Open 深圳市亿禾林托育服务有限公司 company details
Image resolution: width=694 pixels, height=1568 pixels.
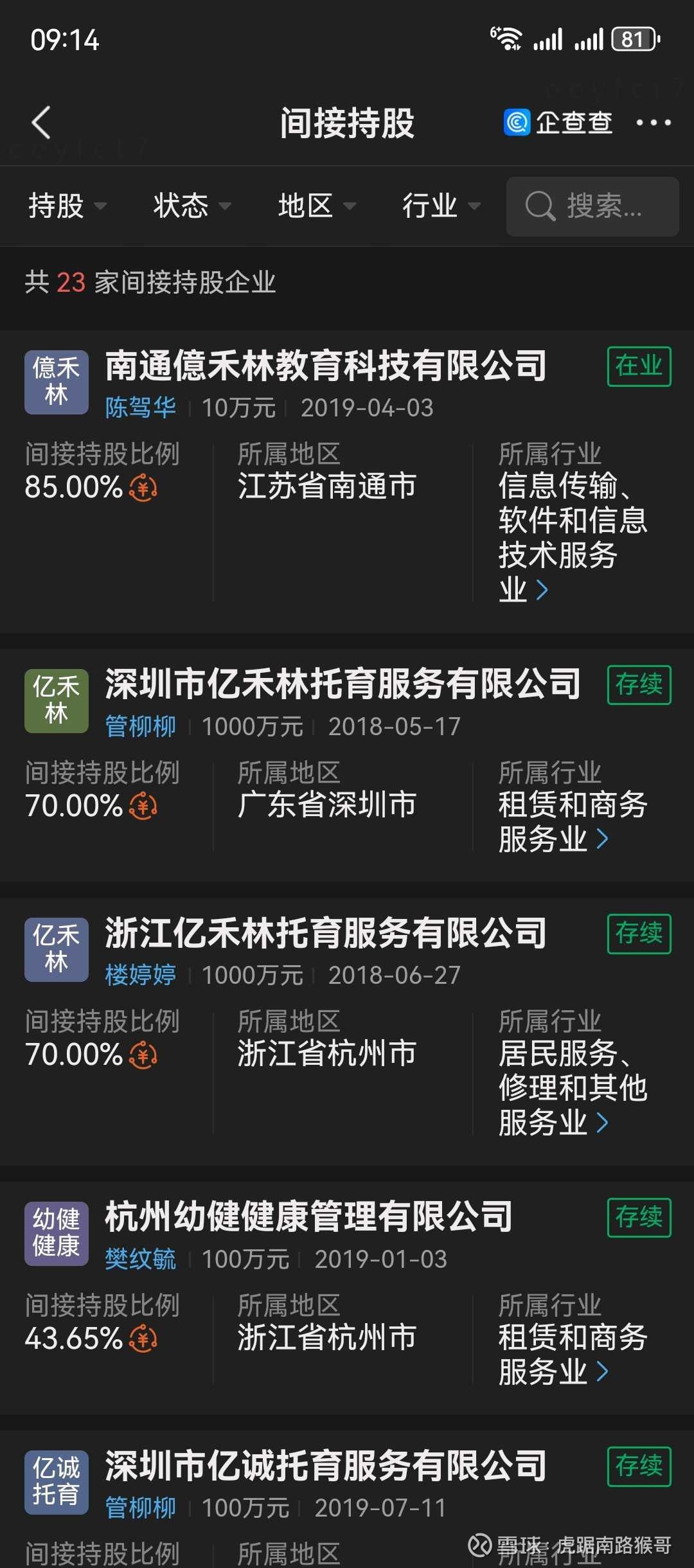click(343, 684)
